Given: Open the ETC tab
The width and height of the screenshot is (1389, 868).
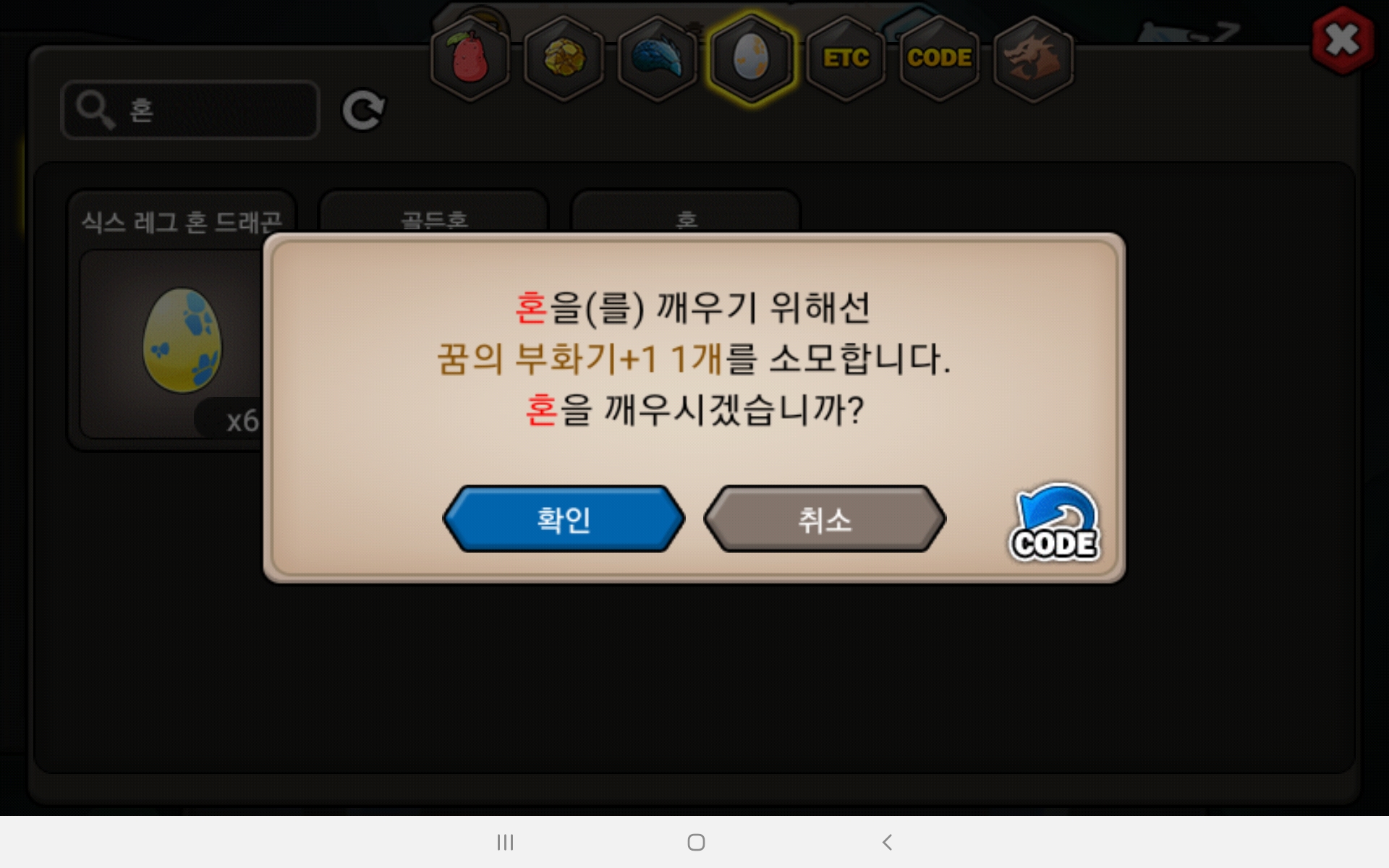Looking at the screenshot, I should tap(846, 58).
